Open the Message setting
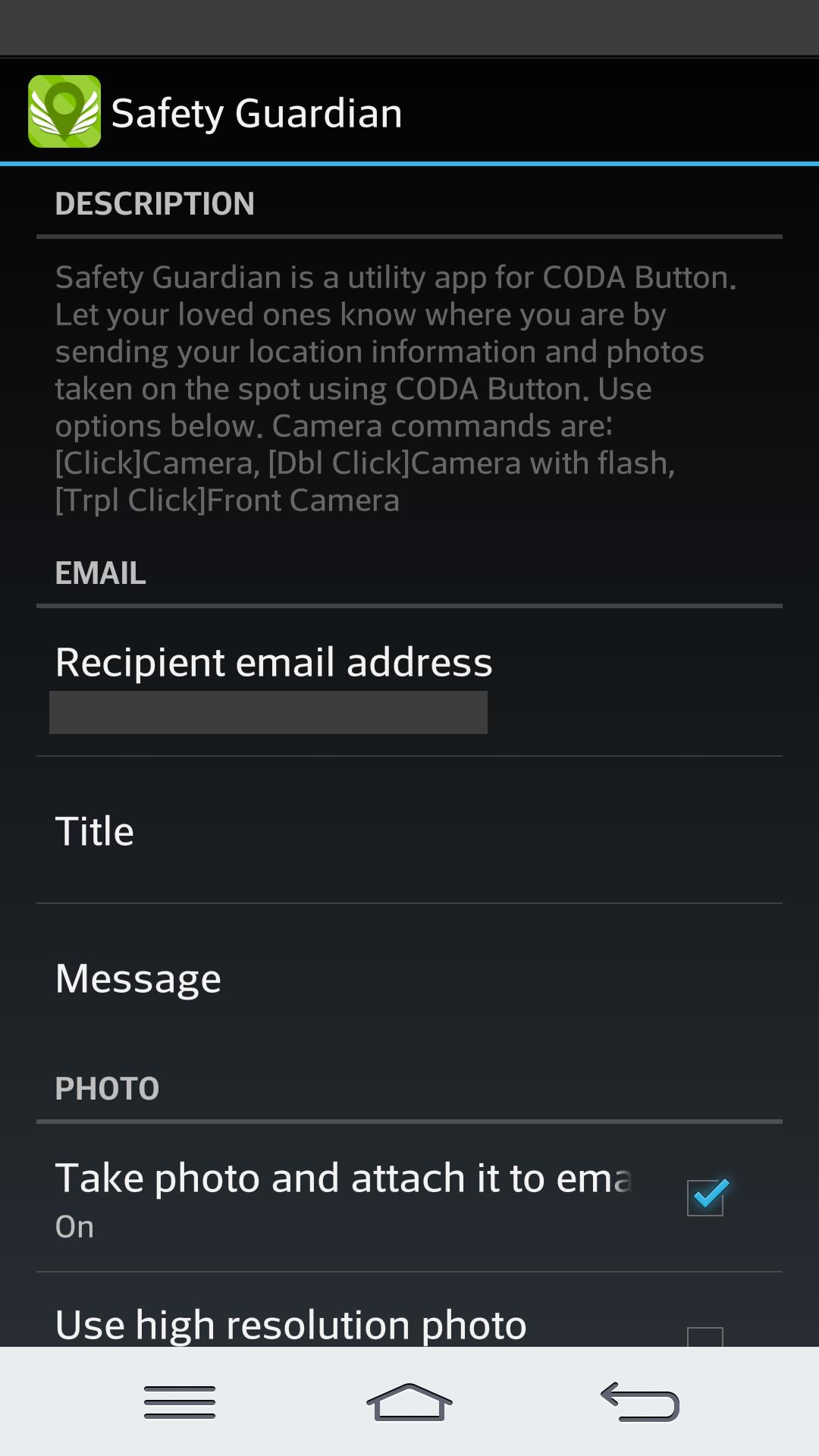 pos(409,978)
